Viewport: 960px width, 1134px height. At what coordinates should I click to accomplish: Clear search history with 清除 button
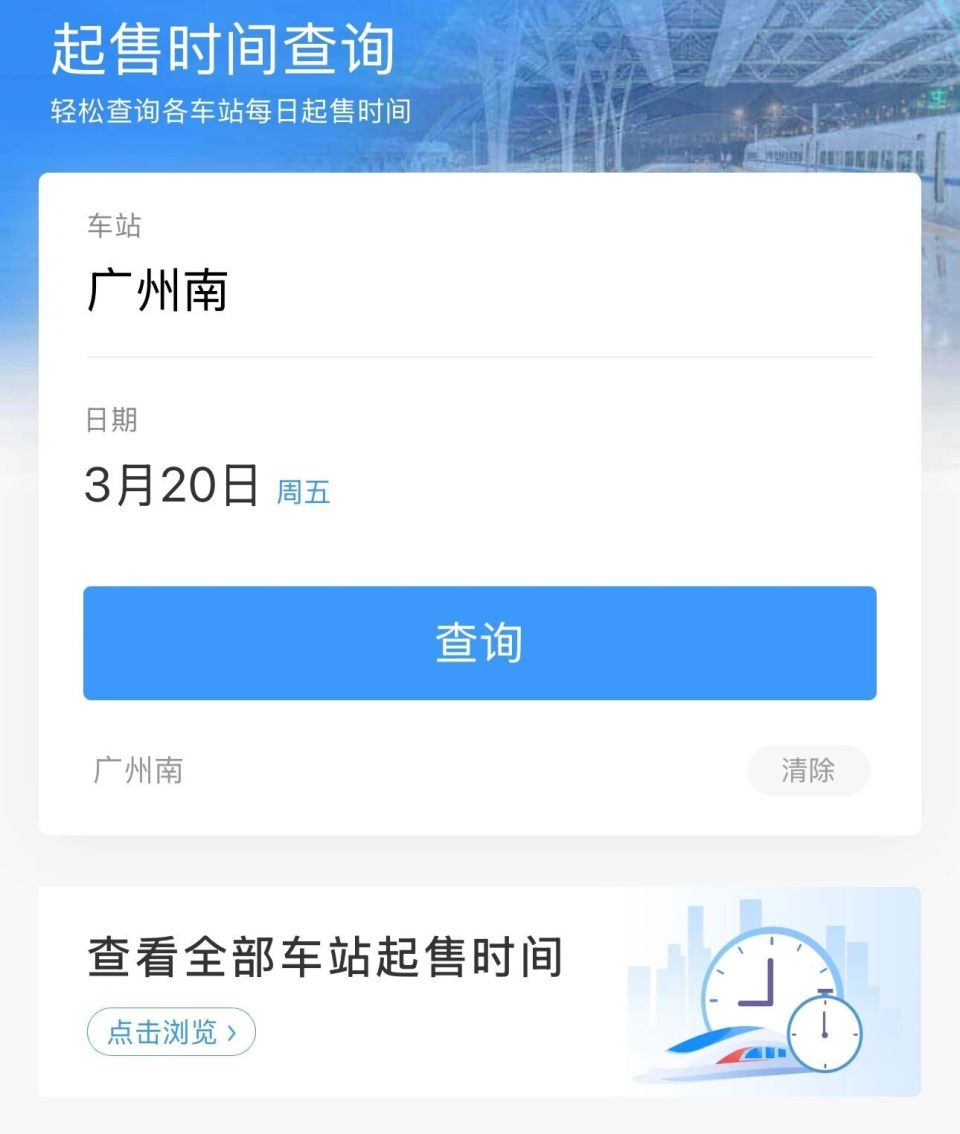(808, 770)
